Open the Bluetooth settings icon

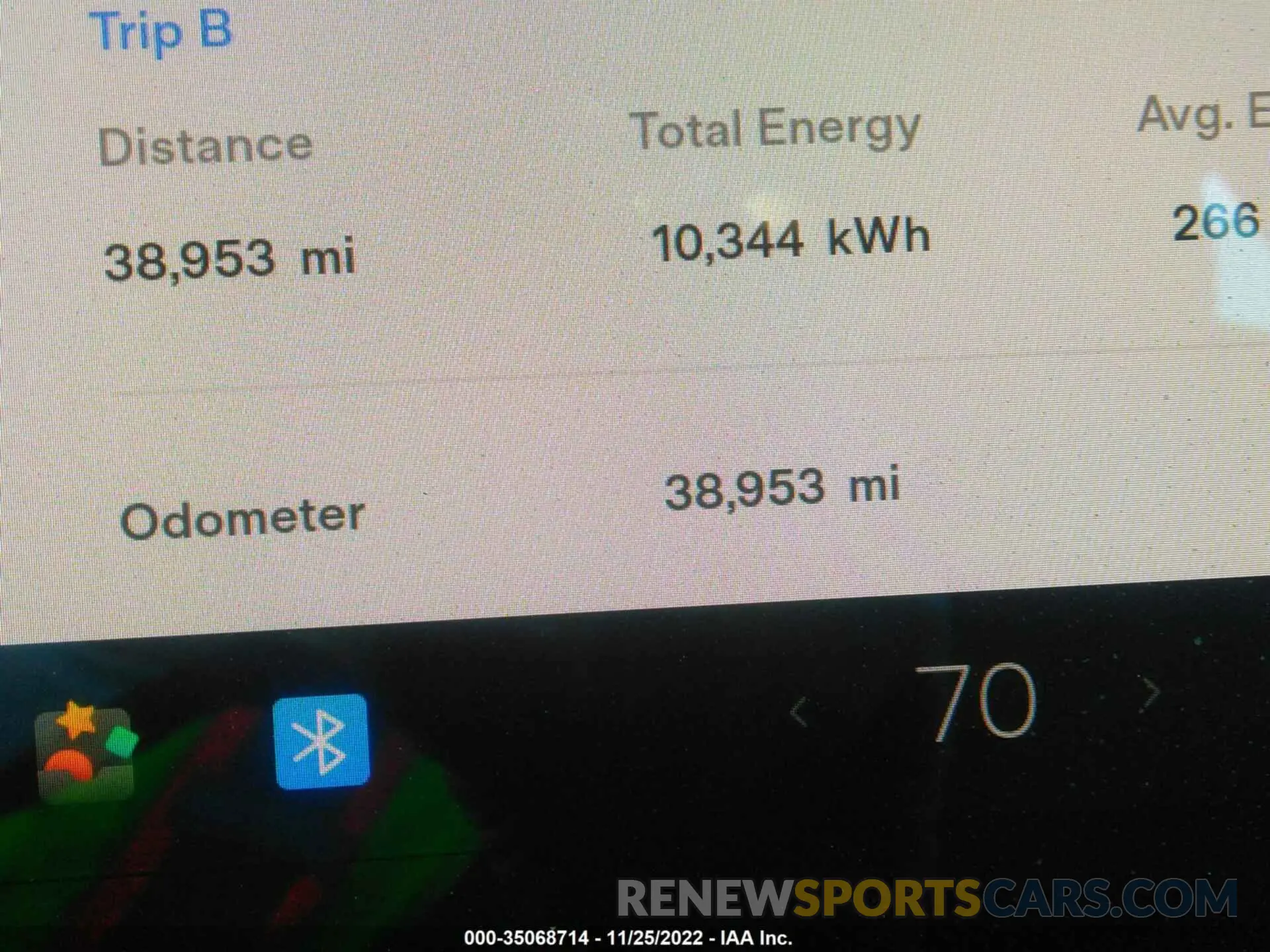click(321, 742)
